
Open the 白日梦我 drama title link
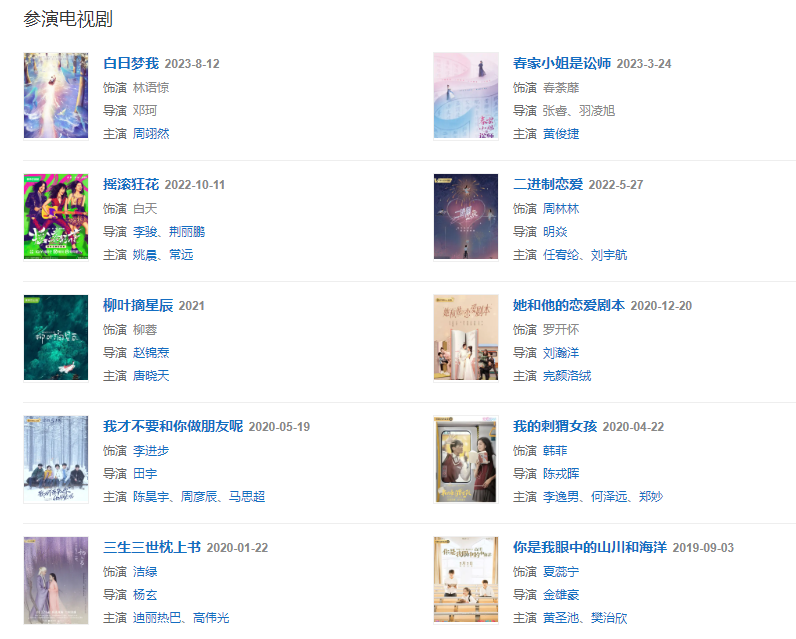point(131,64)
